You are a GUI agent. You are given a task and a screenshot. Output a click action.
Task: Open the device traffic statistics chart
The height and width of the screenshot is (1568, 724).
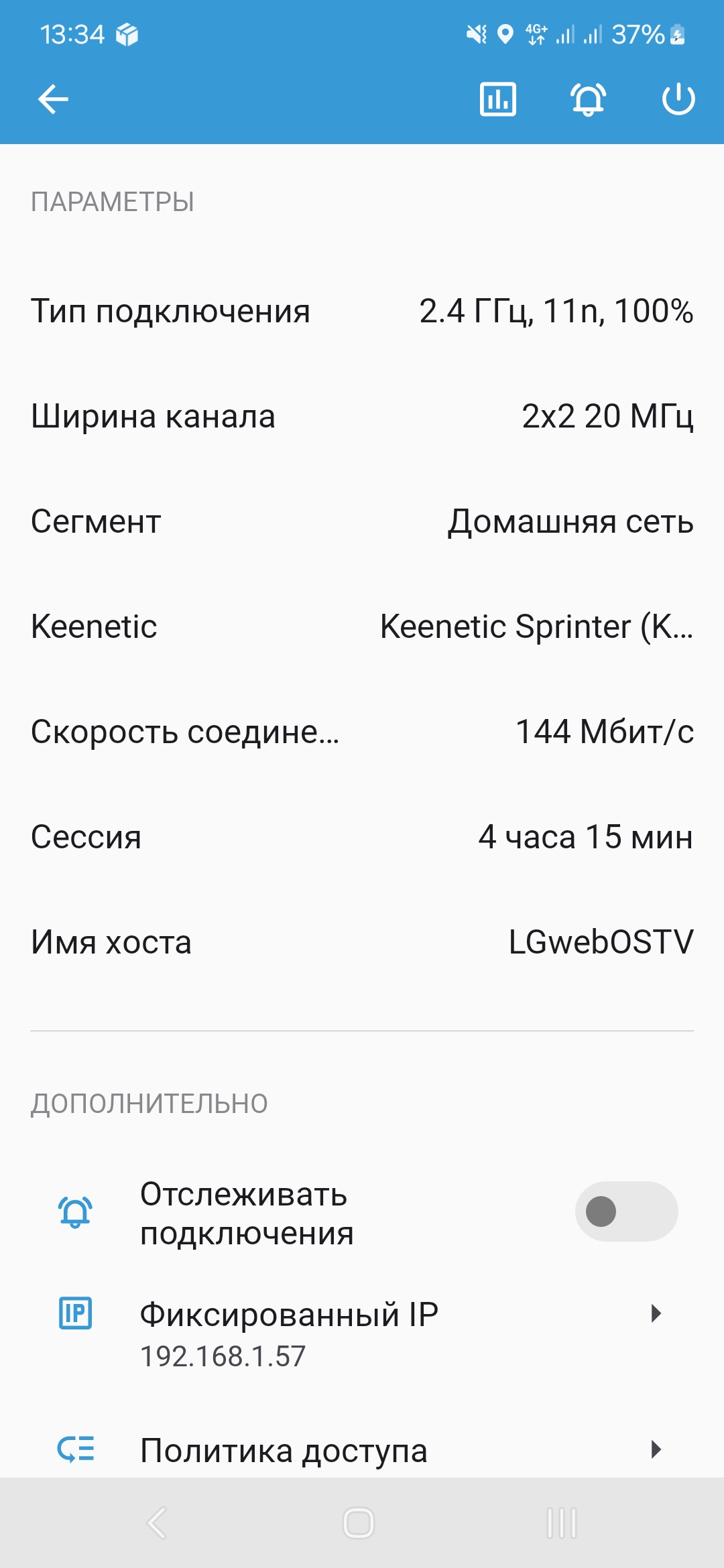(x=498, y=100)
